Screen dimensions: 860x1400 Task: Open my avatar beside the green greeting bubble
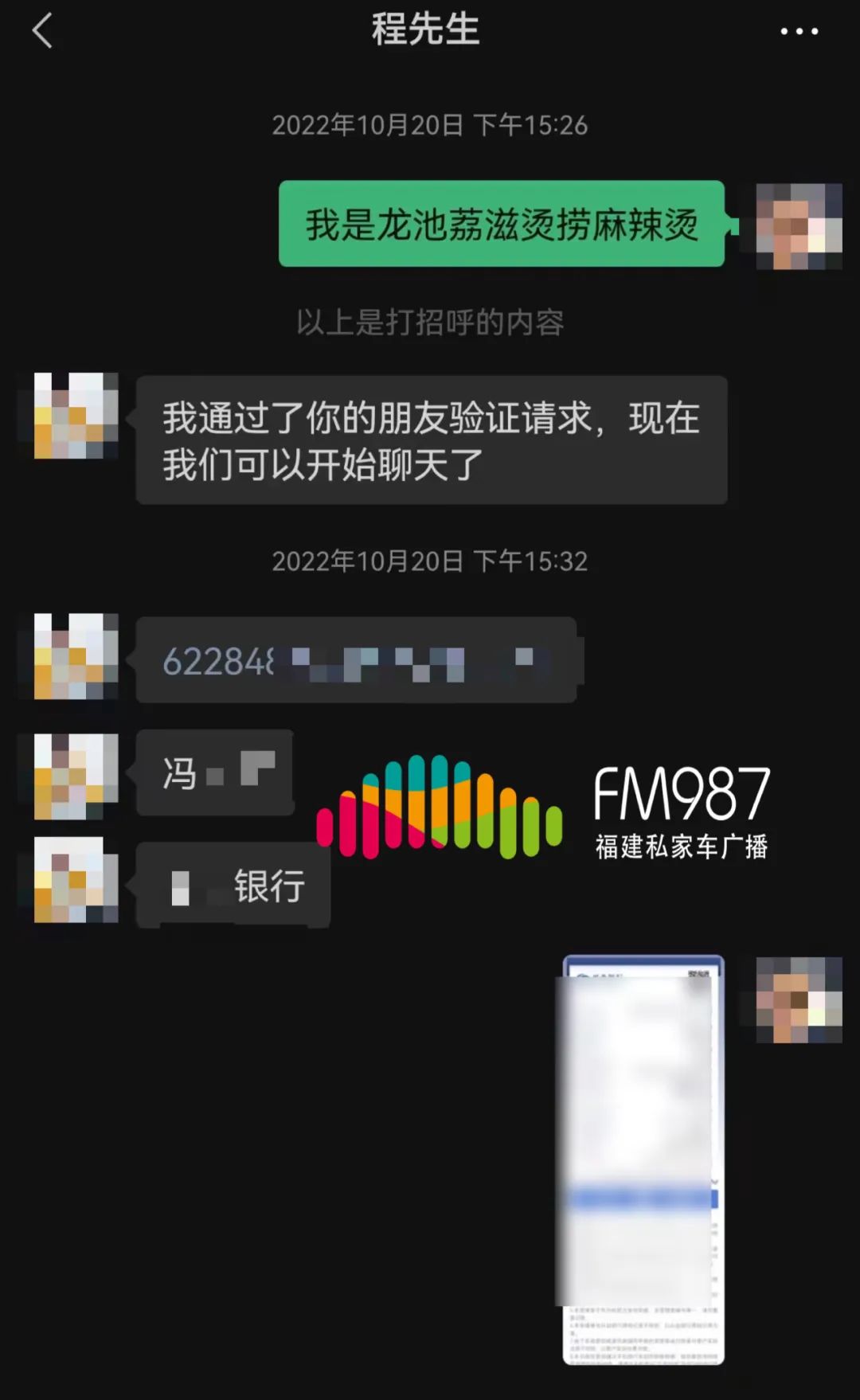[799, 226]
